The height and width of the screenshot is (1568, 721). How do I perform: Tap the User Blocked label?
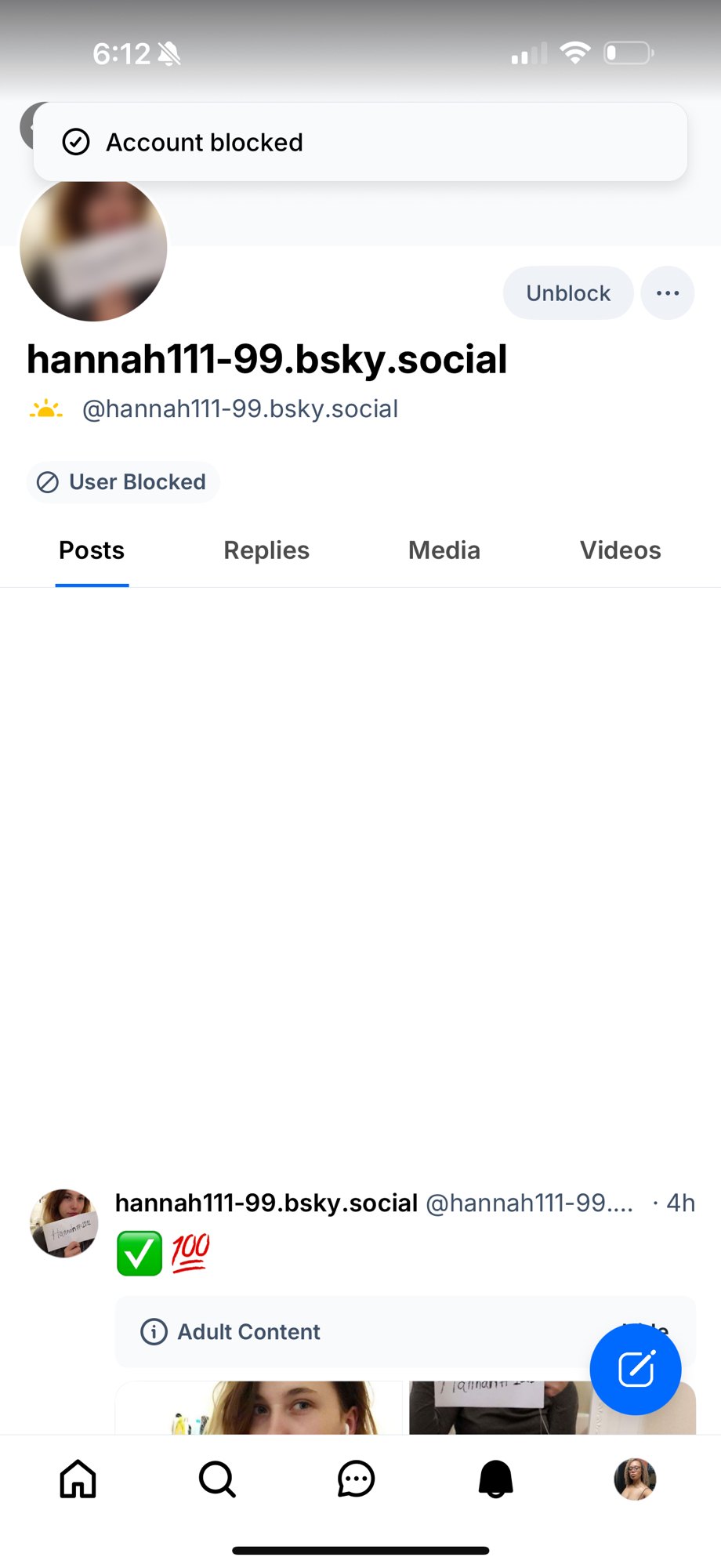[123, 482]
